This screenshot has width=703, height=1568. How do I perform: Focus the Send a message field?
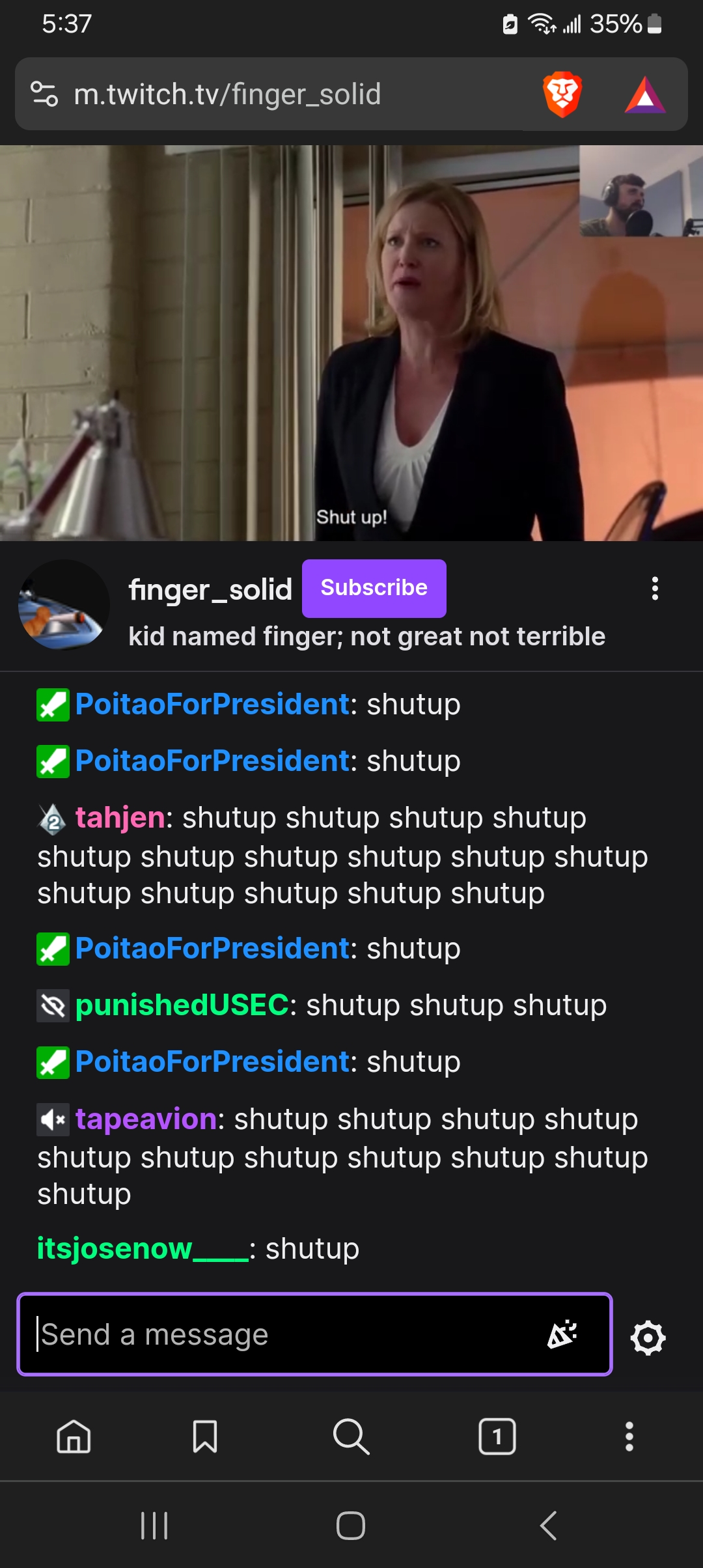(280, 1335)
